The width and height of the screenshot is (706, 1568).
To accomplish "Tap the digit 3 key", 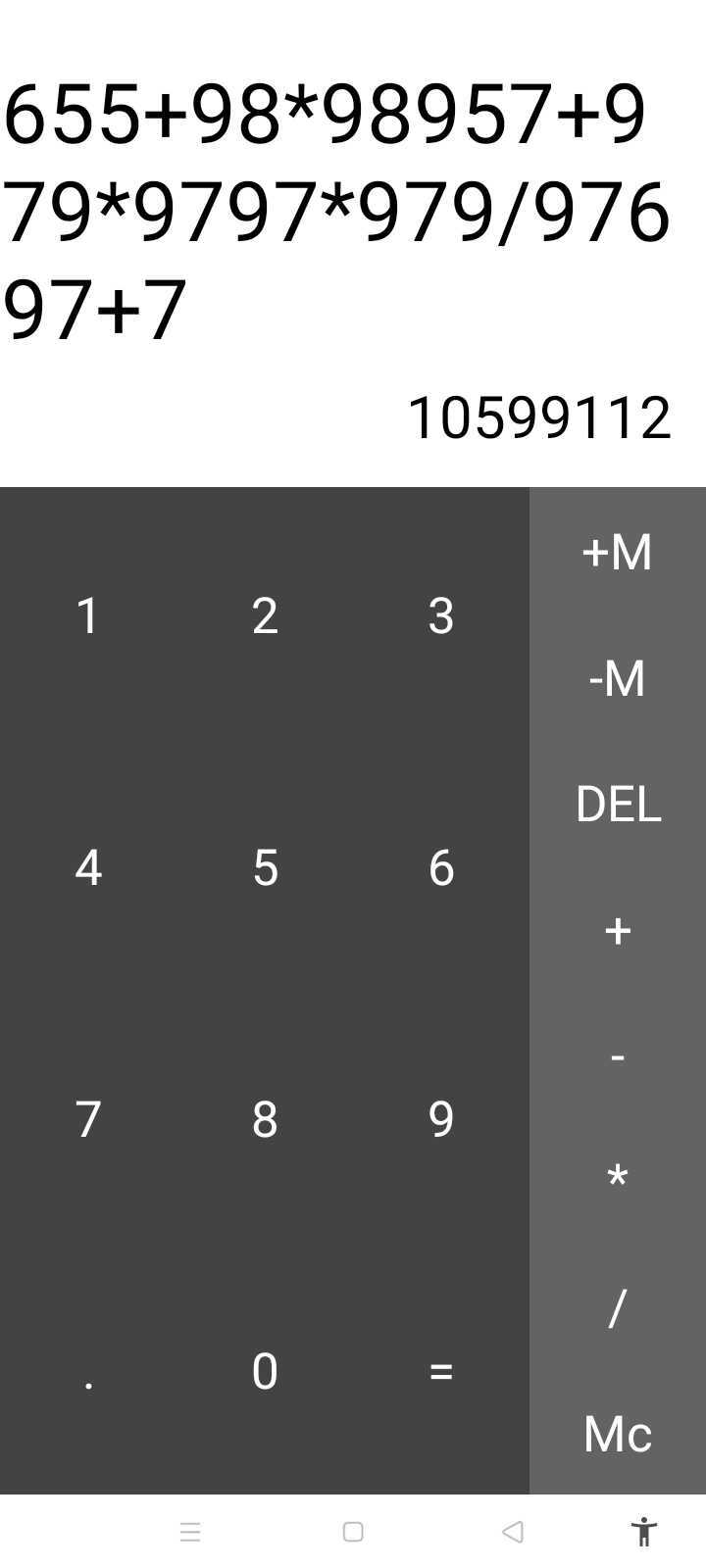I will point(441,614).
